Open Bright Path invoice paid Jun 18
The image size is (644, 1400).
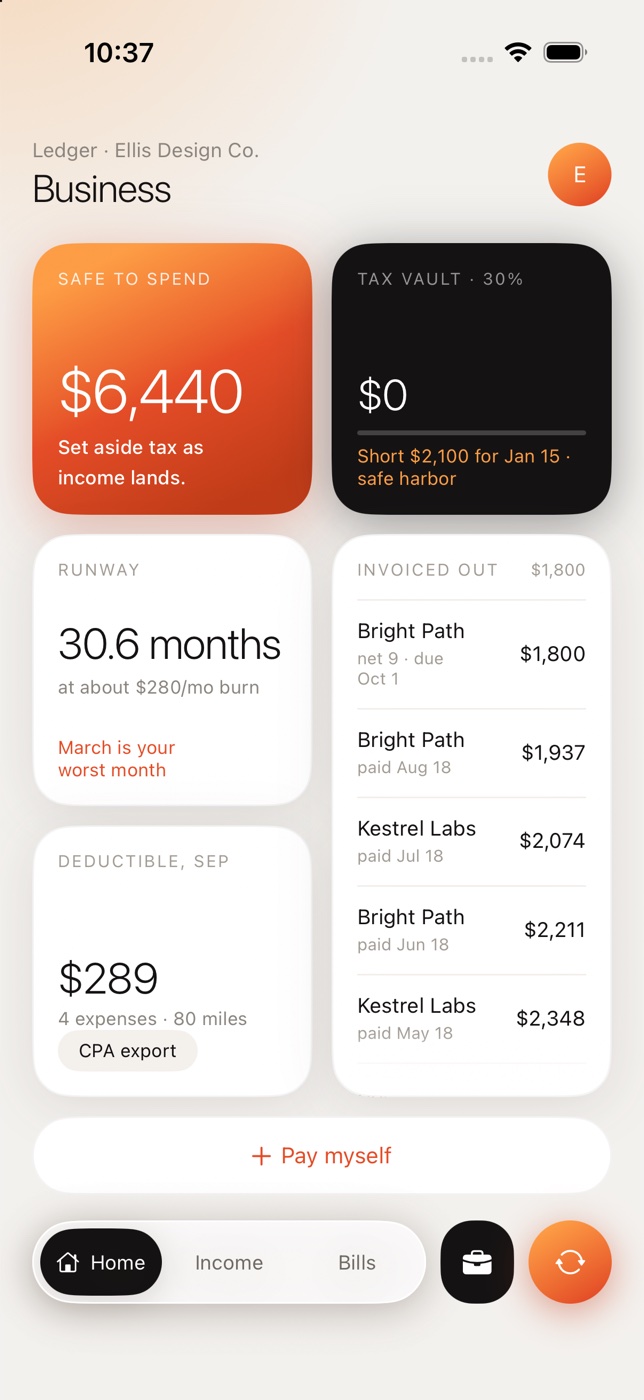coord(471,930)
